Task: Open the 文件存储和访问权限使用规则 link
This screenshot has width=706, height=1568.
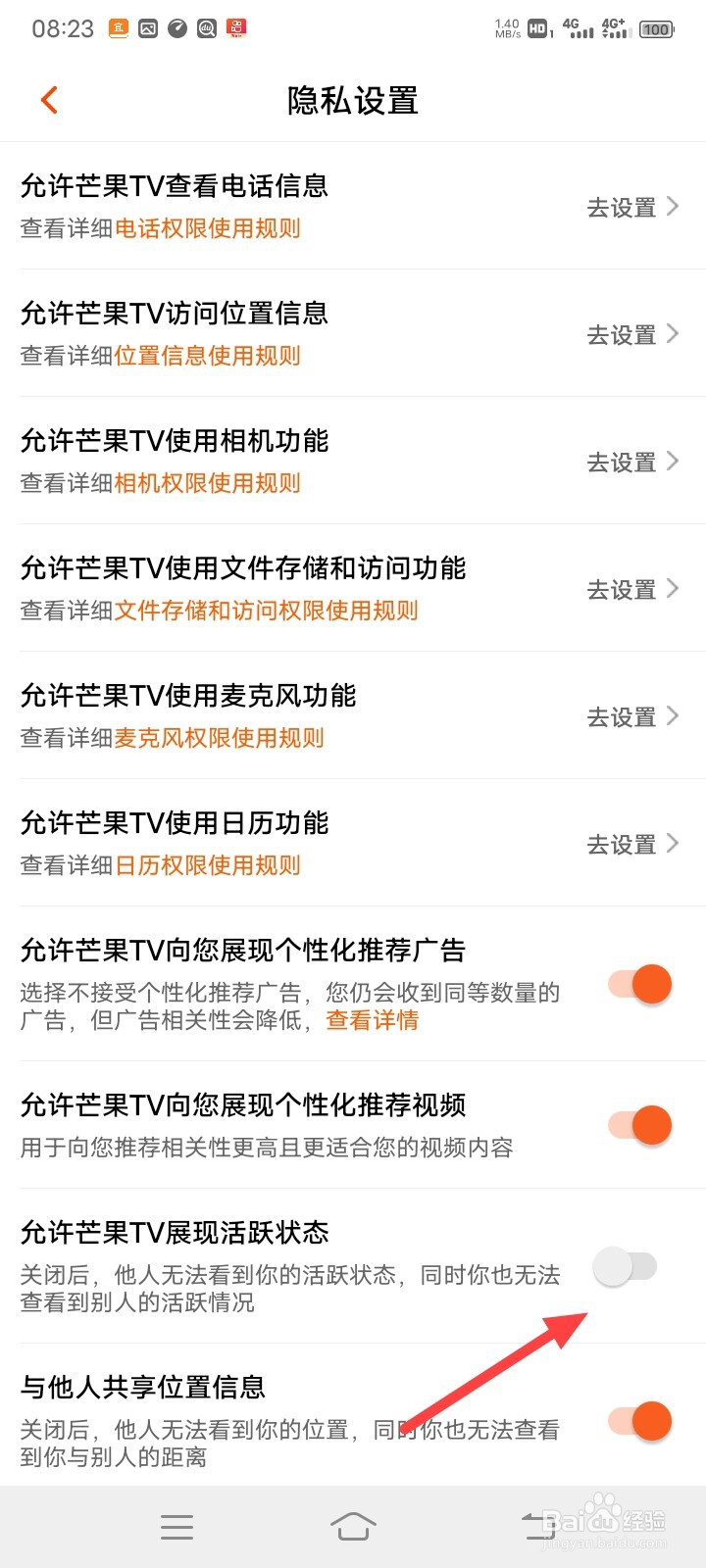Action: pyautogui.click(x=267, y=611)
